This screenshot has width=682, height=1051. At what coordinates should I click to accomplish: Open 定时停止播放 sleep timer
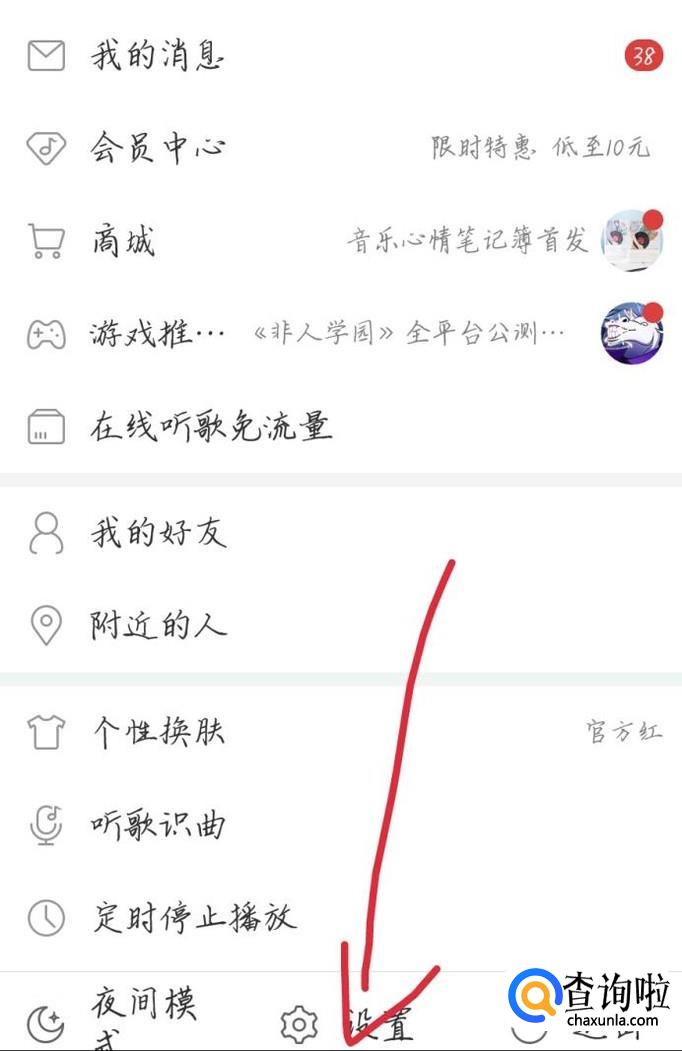[x=194, y=917]
